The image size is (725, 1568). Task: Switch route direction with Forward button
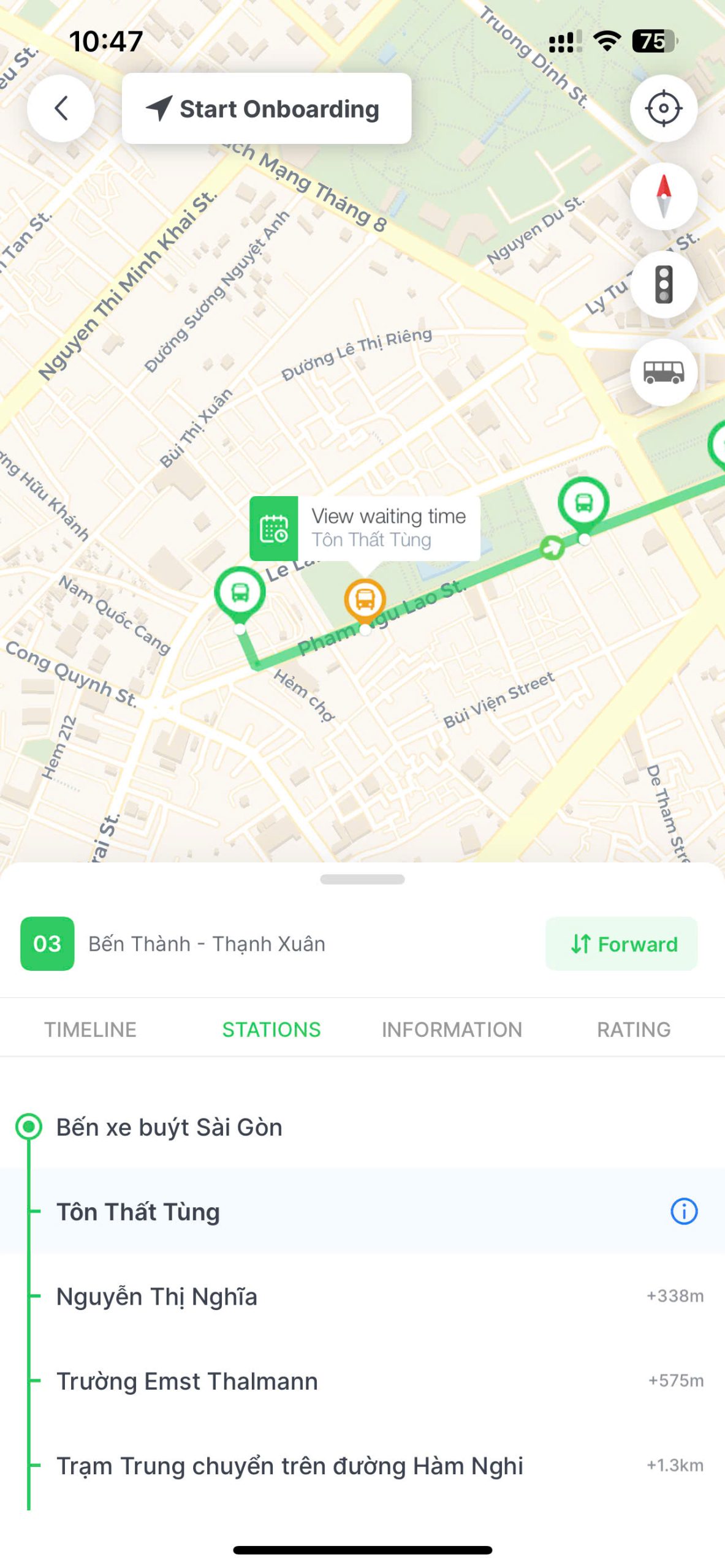pos(621,944)
